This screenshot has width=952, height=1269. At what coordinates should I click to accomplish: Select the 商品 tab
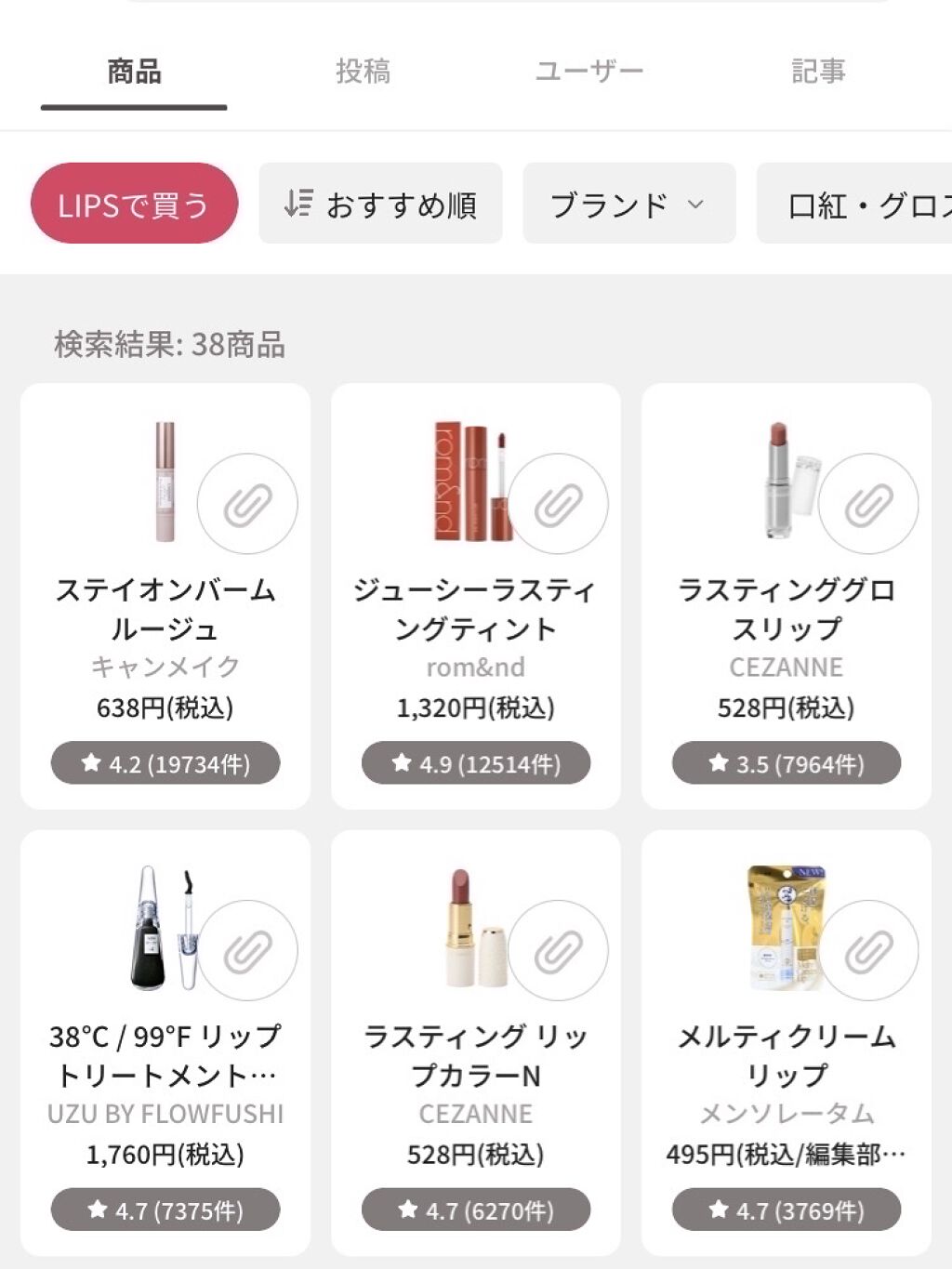pyautogui.click(x=134, y=72)
